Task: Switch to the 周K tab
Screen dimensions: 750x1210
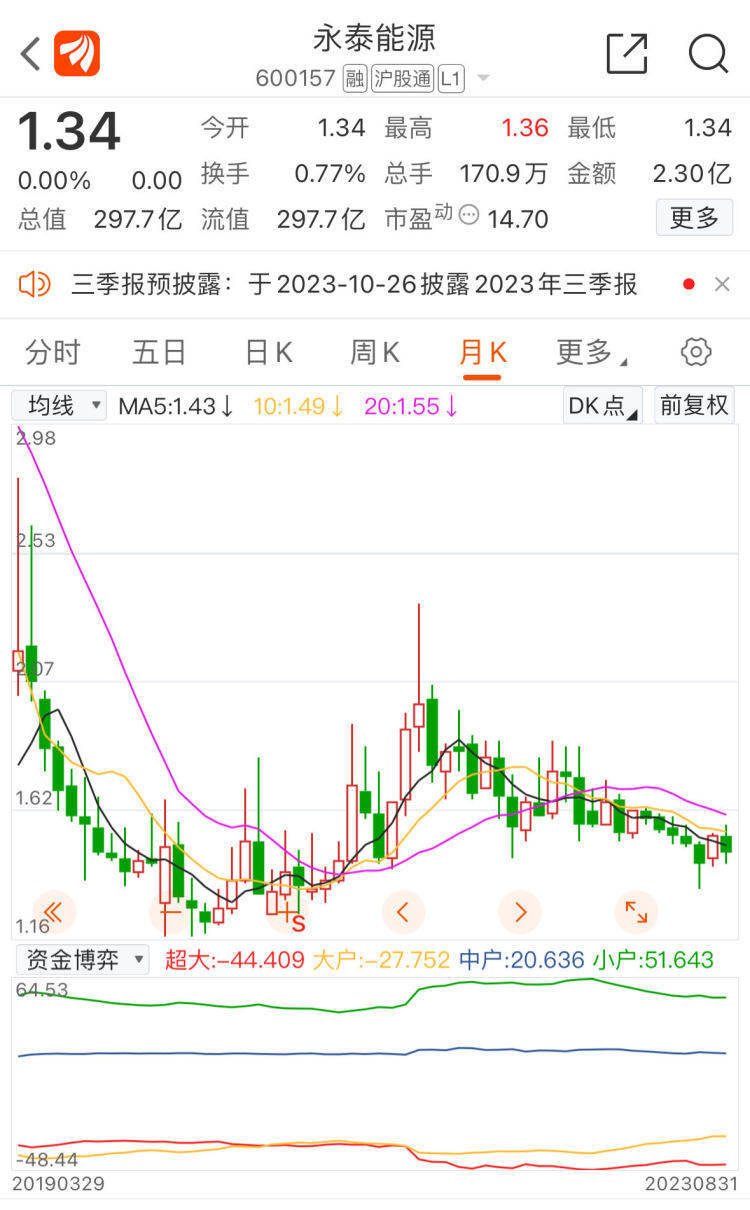Action: [375, 352]
